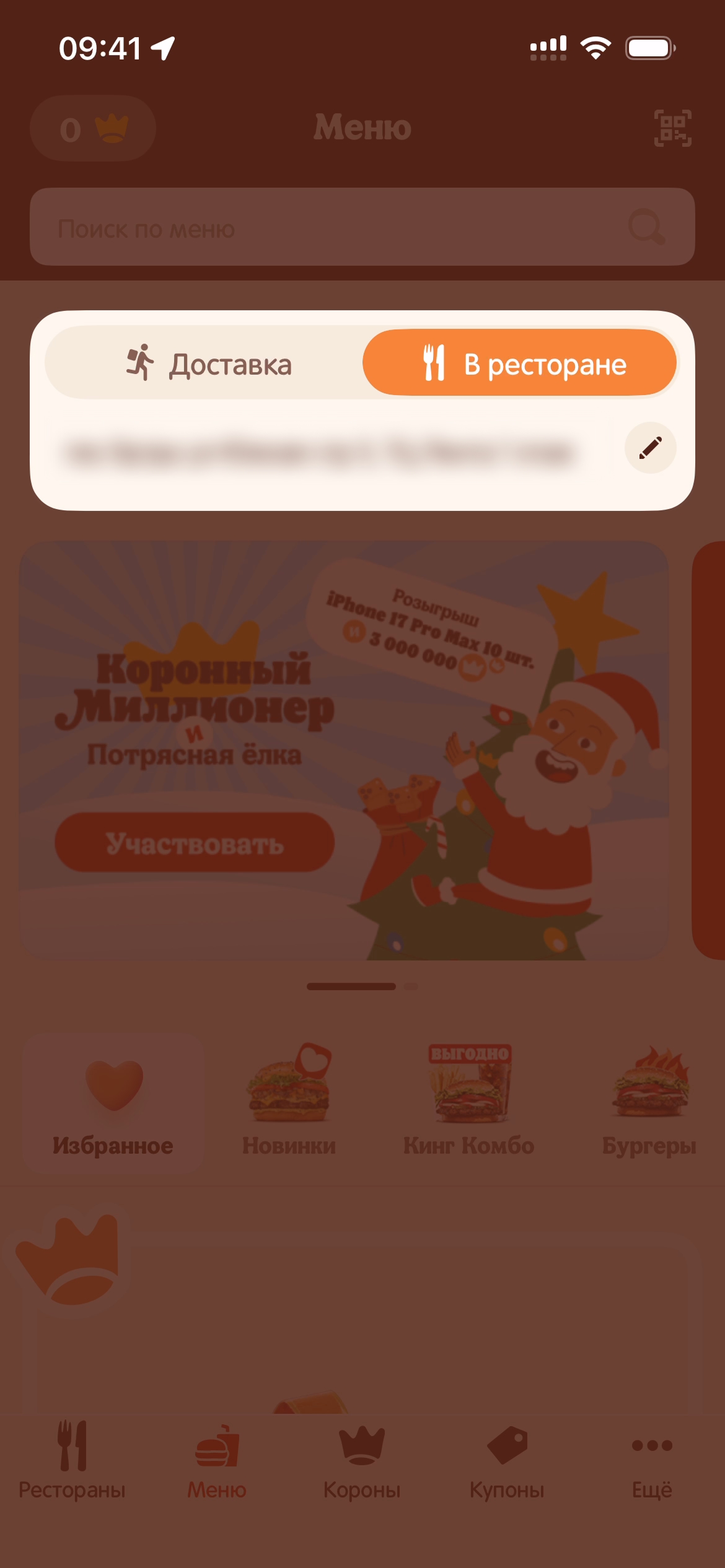
Task: Switch to the Меню tab
Action: 217,1462
